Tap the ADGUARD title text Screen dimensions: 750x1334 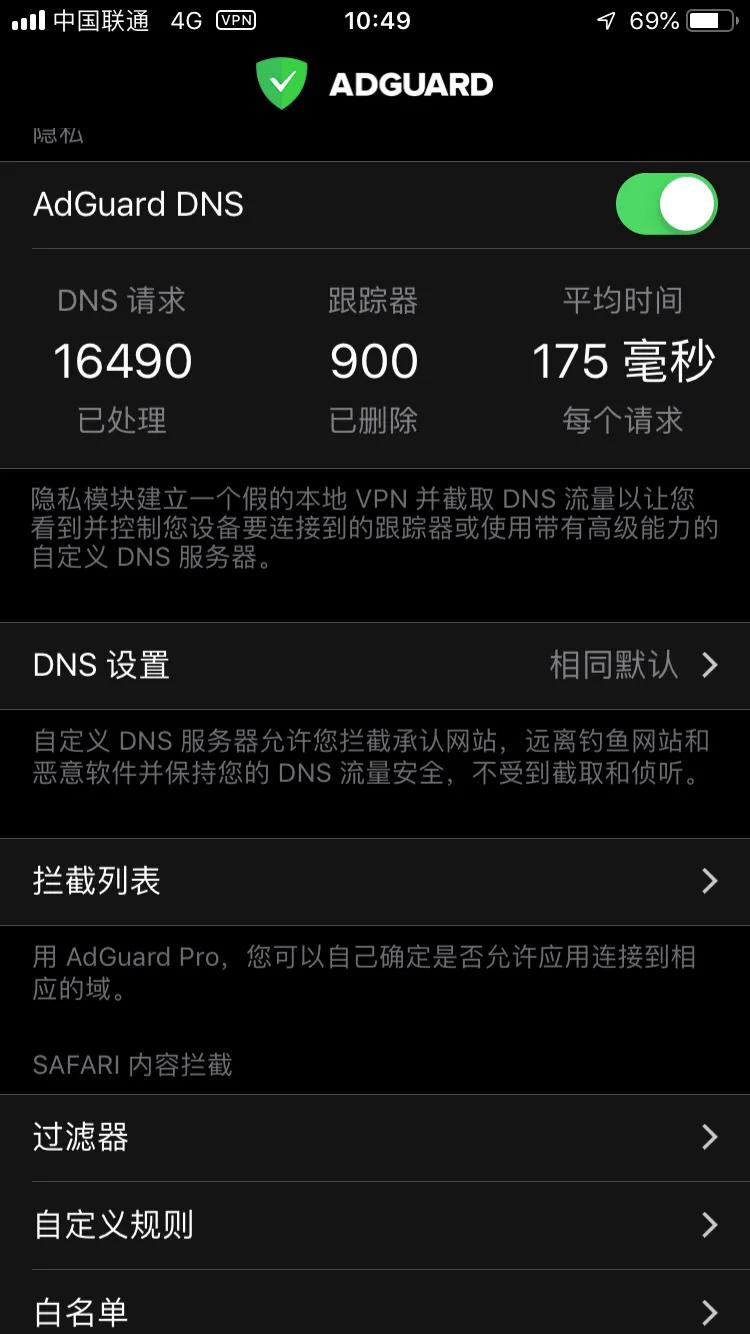point(413,84)
